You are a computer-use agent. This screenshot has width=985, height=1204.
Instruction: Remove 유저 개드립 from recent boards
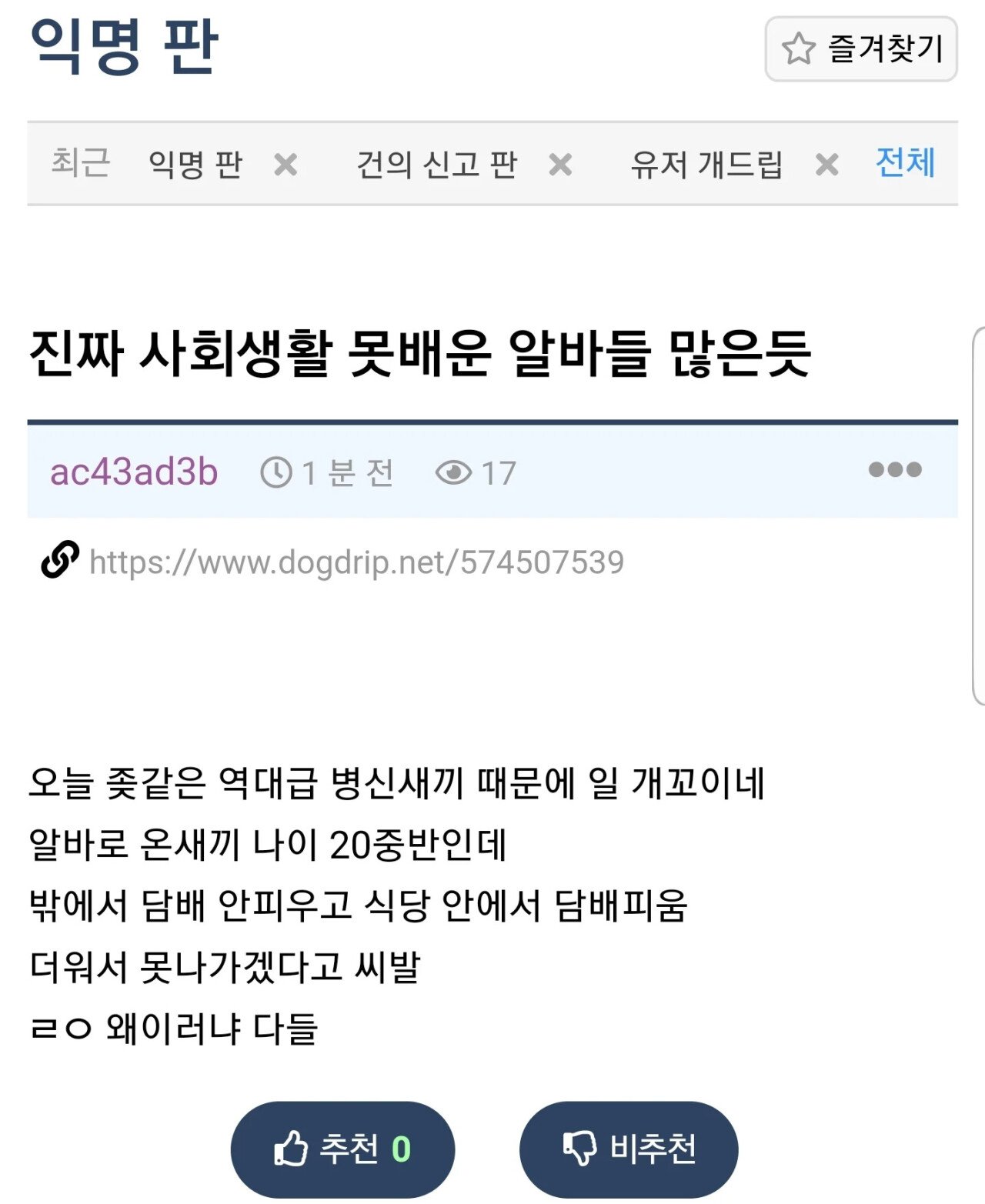click(x=826, y=165)
